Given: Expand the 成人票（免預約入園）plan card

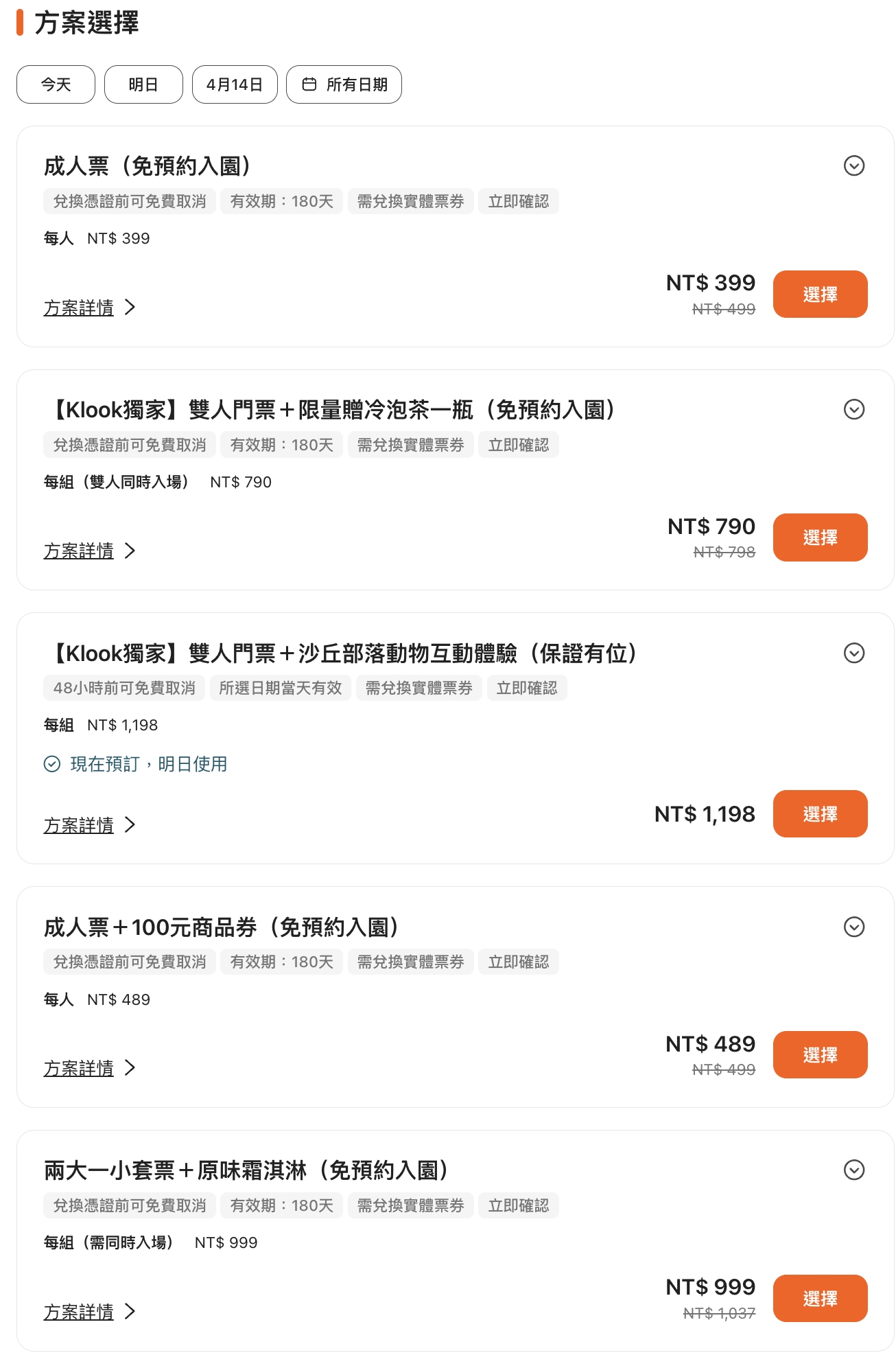Looking at the screenshot, I should (x=853, y=166).
